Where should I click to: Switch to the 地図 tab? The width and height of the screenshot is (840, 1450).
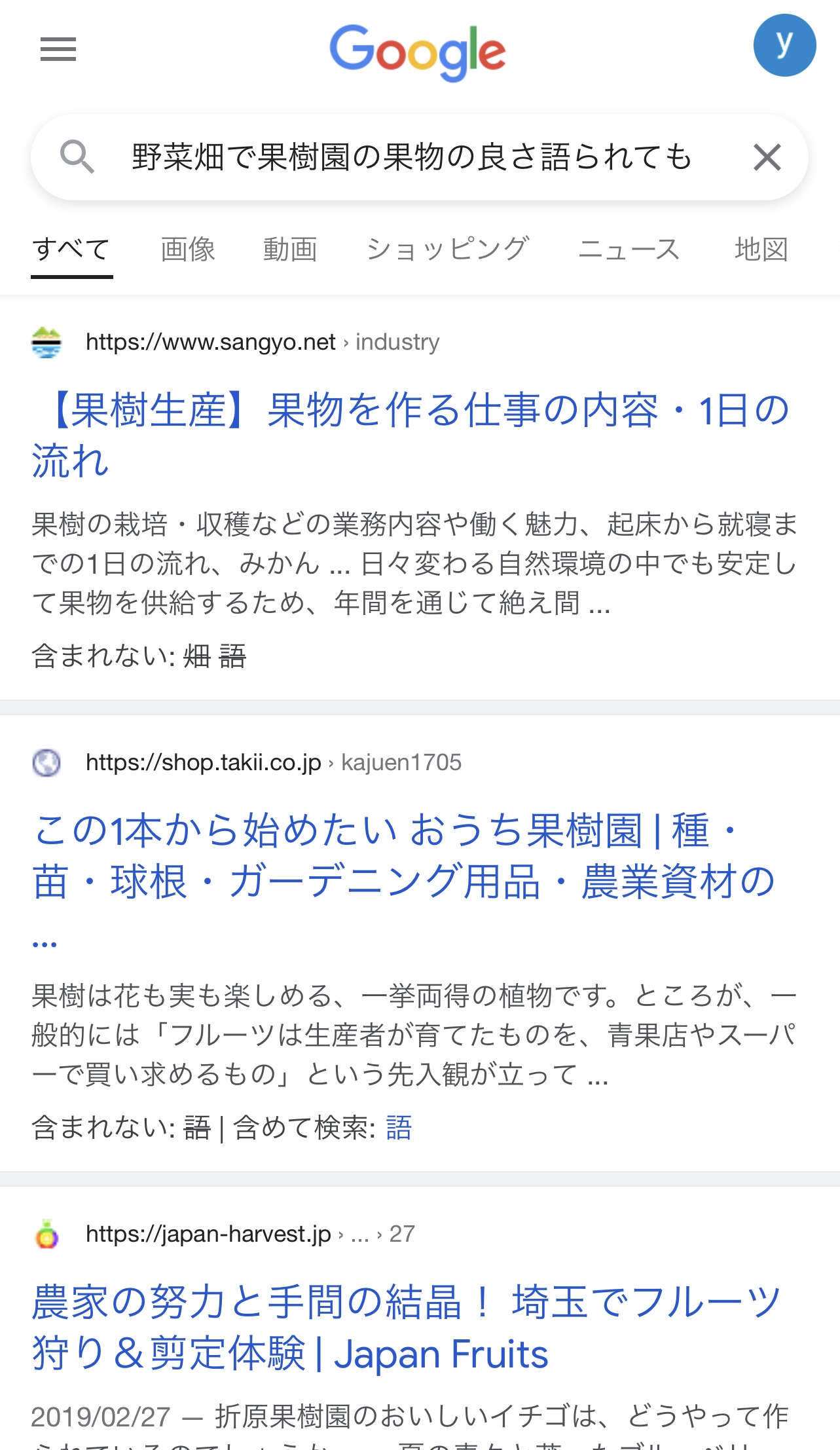coord(761,250)
